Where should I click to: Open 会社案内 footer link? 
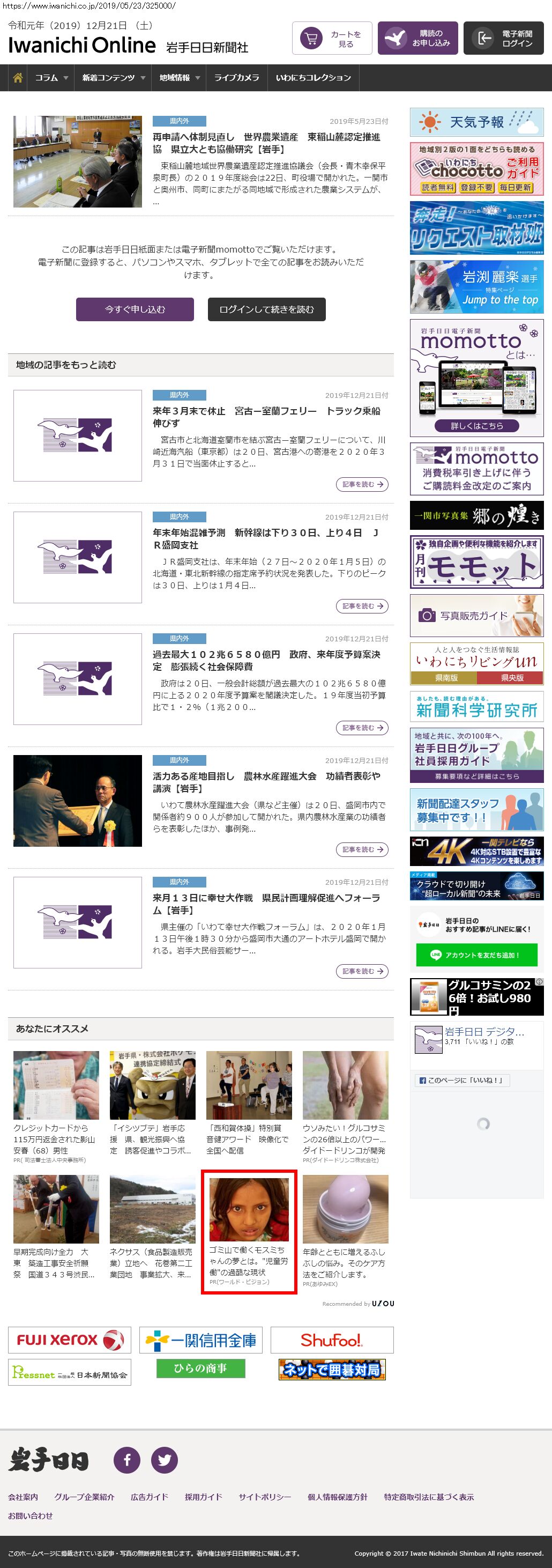point(23,1497)
